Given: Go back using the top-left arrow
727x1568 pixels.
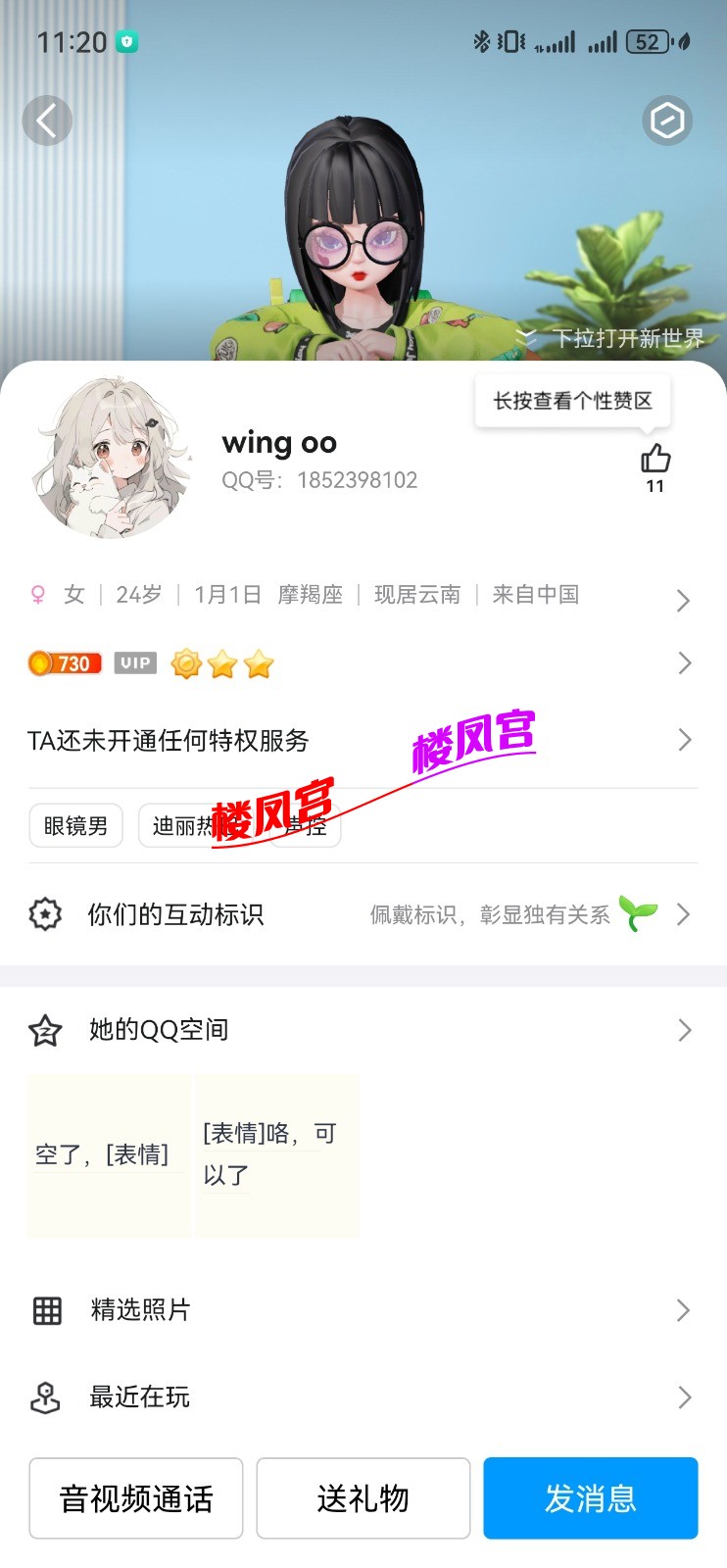Looking at the screenshot, I should (47, 121).
